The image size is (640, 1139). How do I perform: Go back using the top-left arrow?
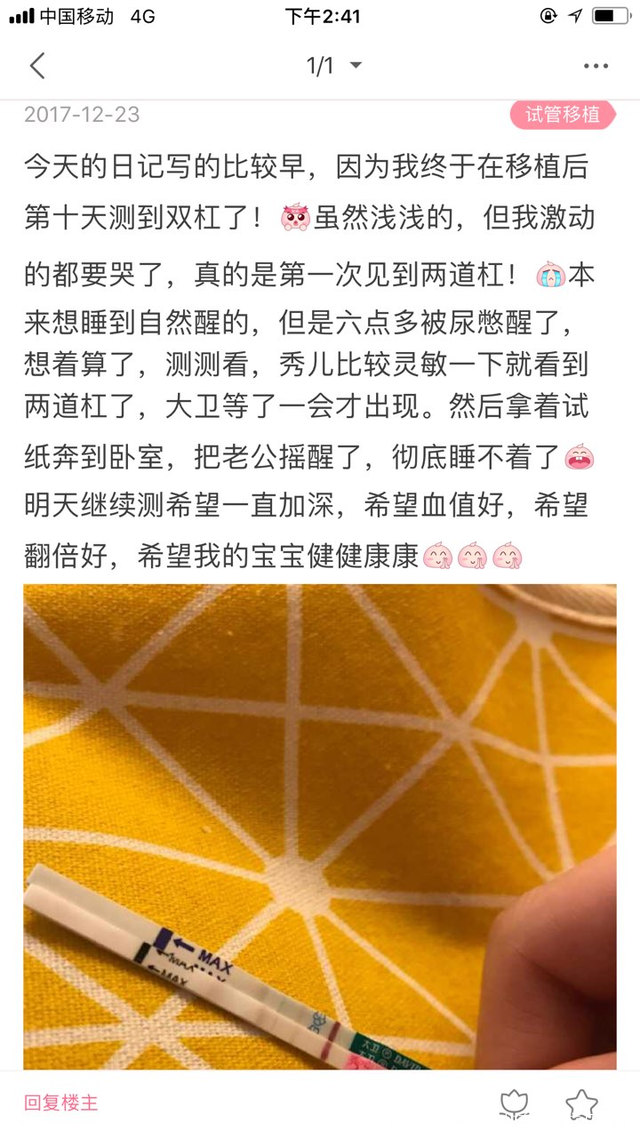tap(37, 66)
